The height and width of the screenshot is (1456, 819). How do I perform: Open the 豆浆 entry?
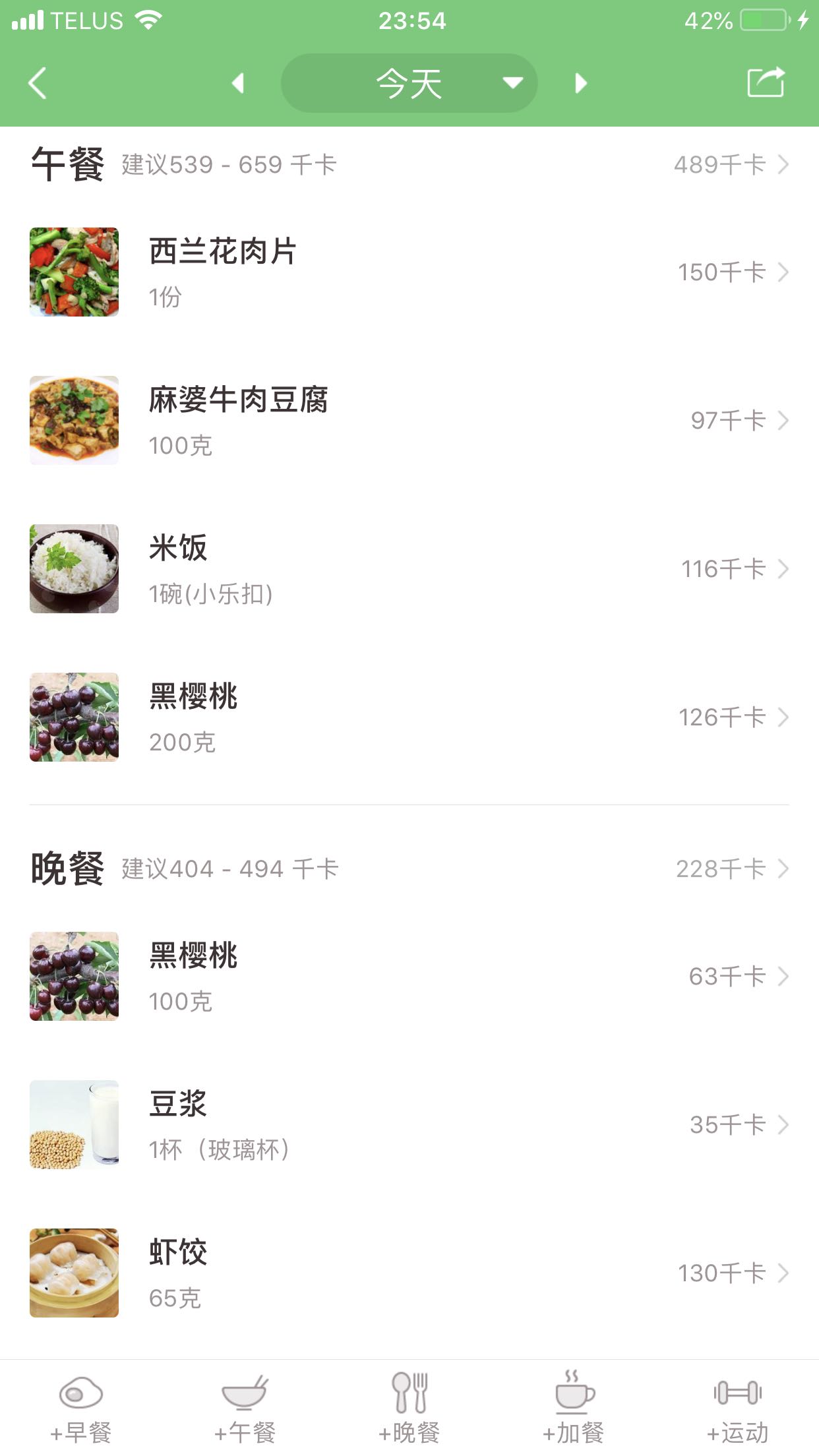(x=409, y=1124)
